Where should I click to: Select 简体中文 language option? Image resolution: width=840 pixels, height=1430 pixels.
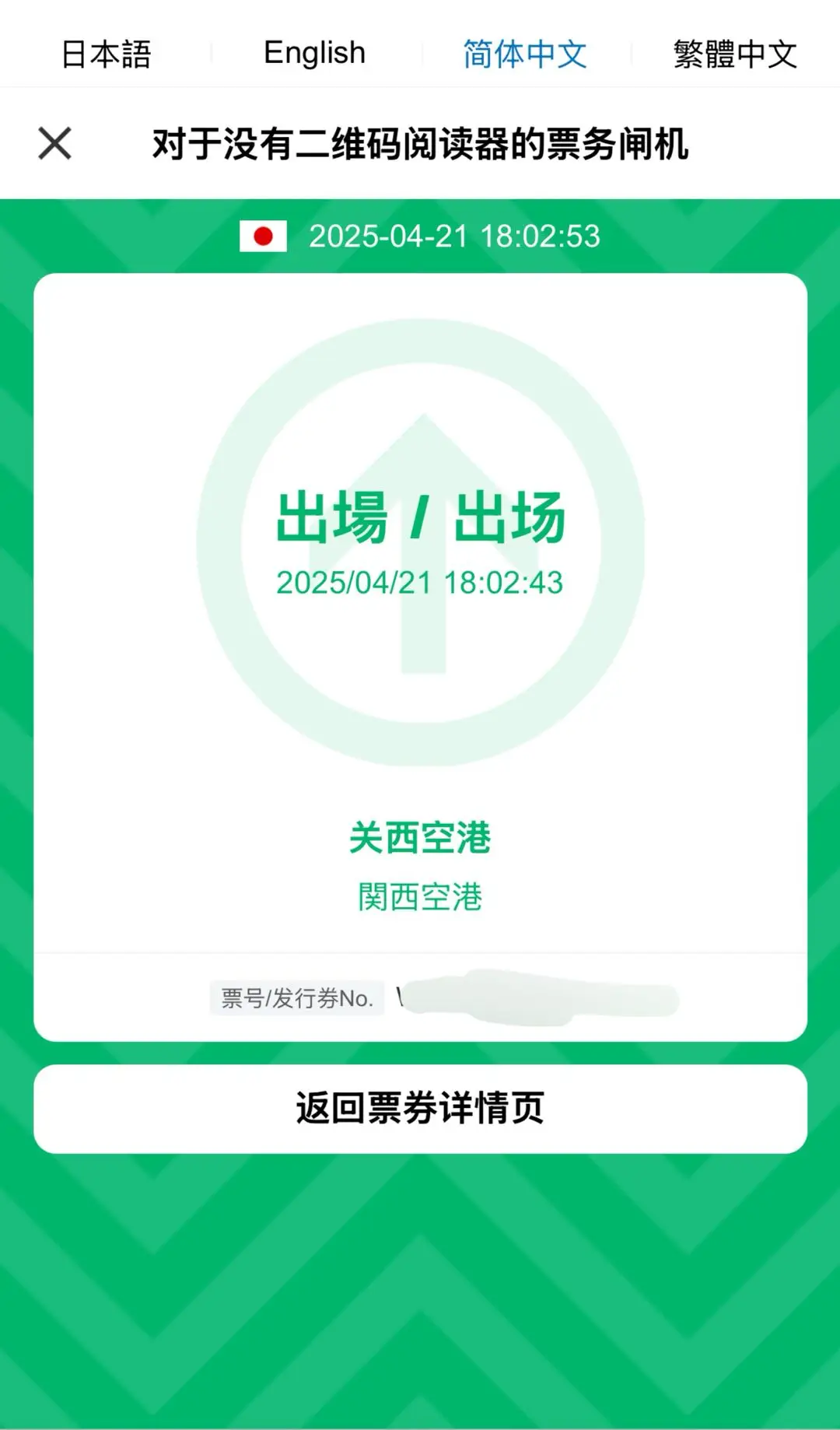[525, 54]
